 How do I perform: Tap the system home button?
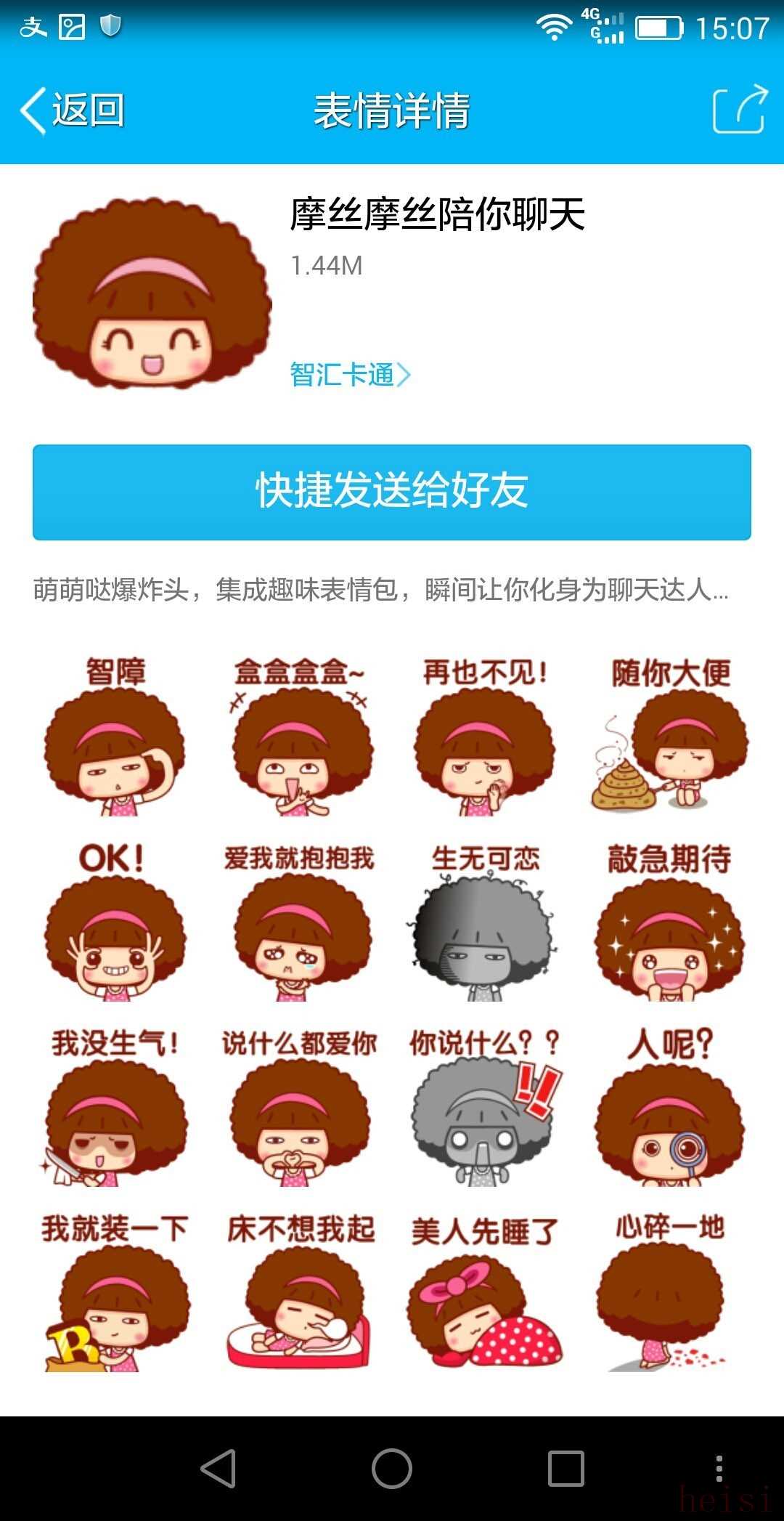tap(392, 1469)
